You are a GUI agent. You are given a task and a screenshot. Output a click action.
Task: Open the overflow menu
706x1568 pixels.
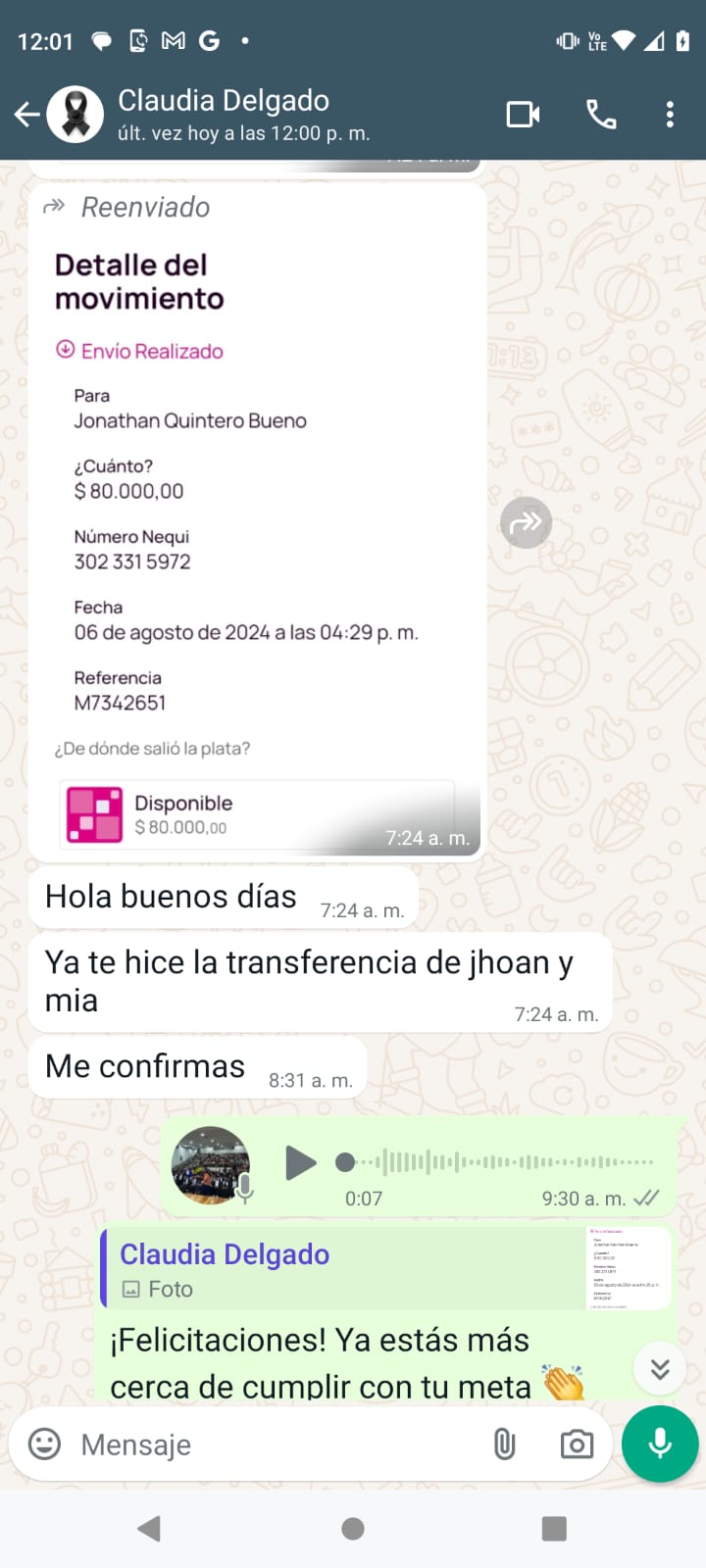pos(670,115)
